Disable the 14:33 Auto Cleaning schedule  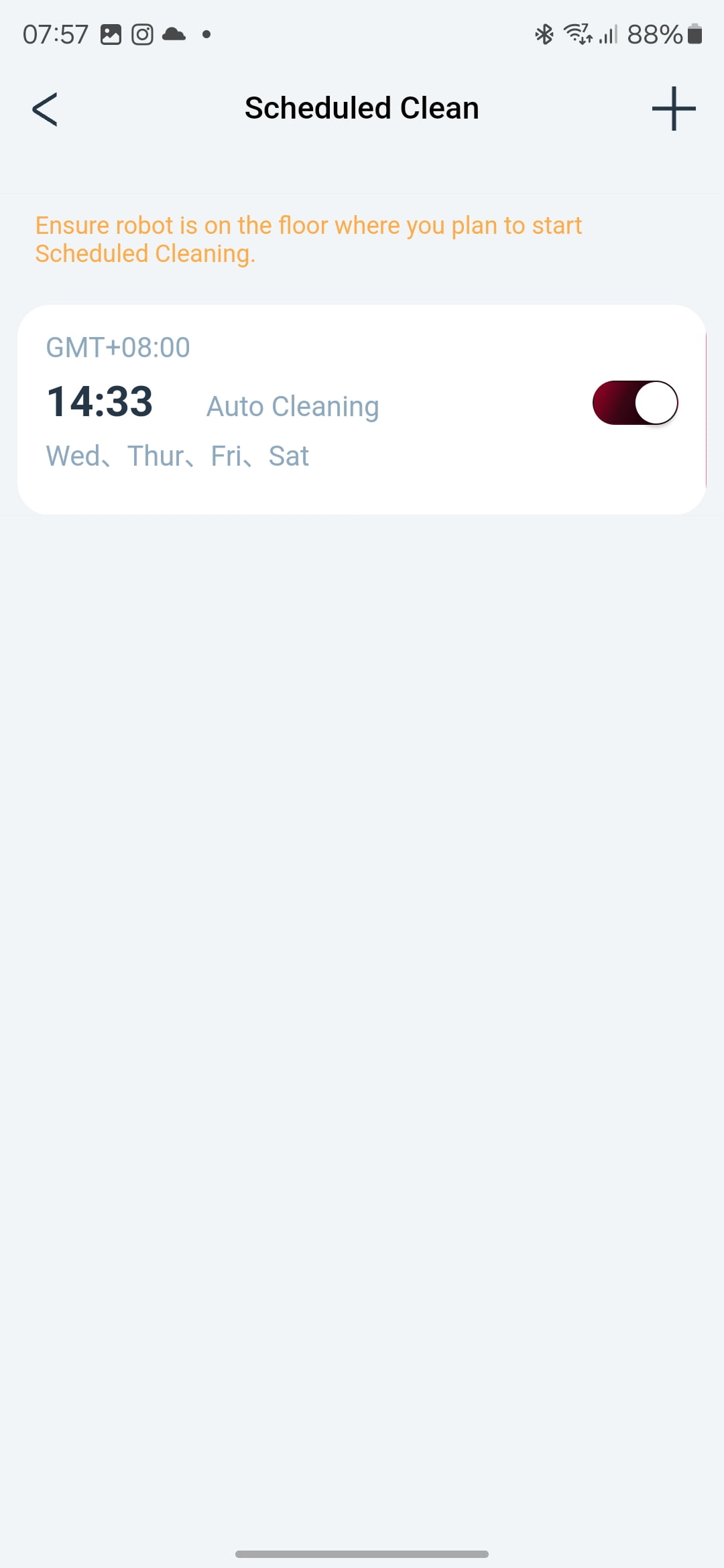tap(635, 403)
